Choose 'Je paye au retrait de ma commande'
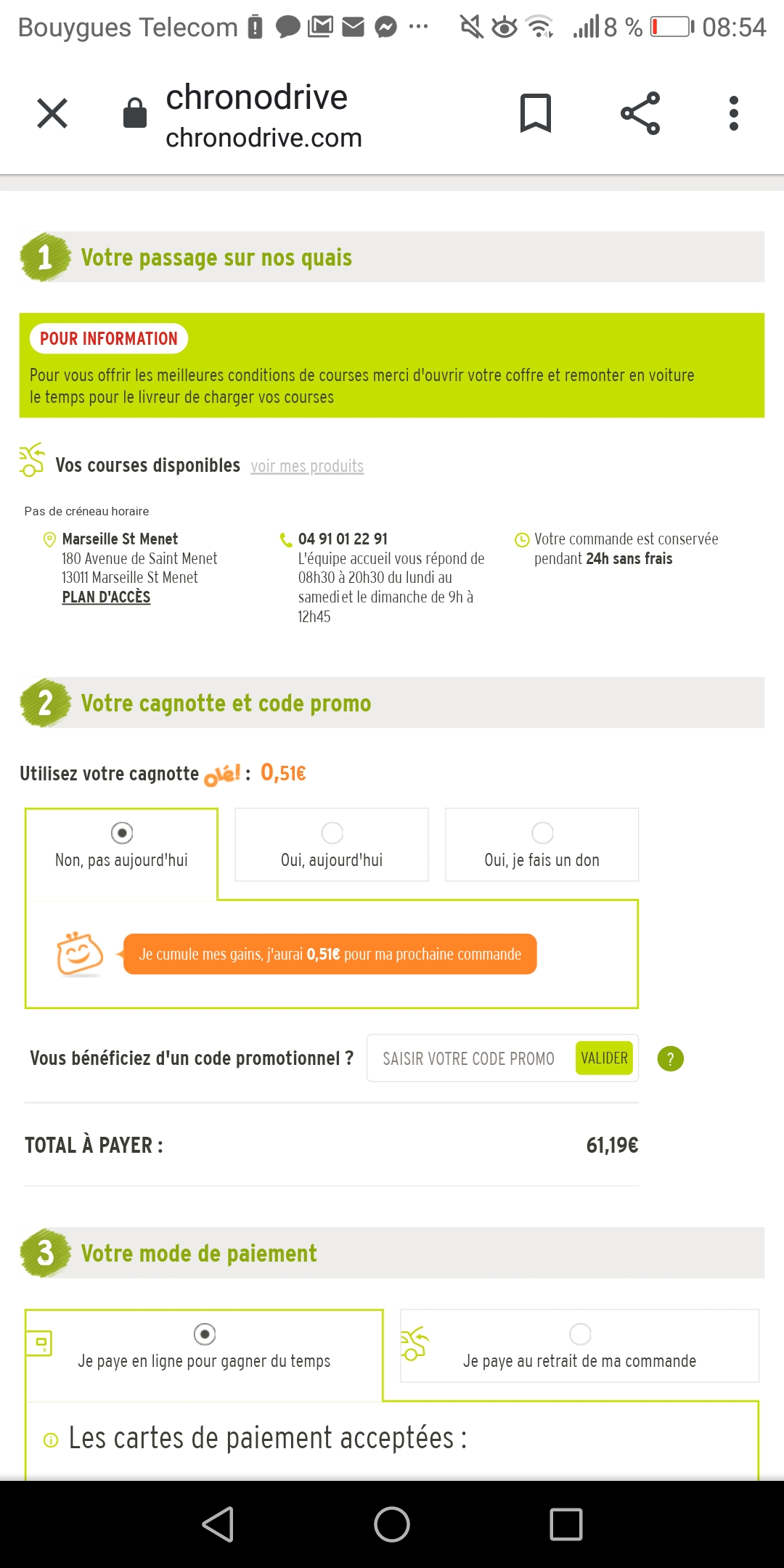The height and width of the screenshot is (1568, 784). coord(580,1347)
